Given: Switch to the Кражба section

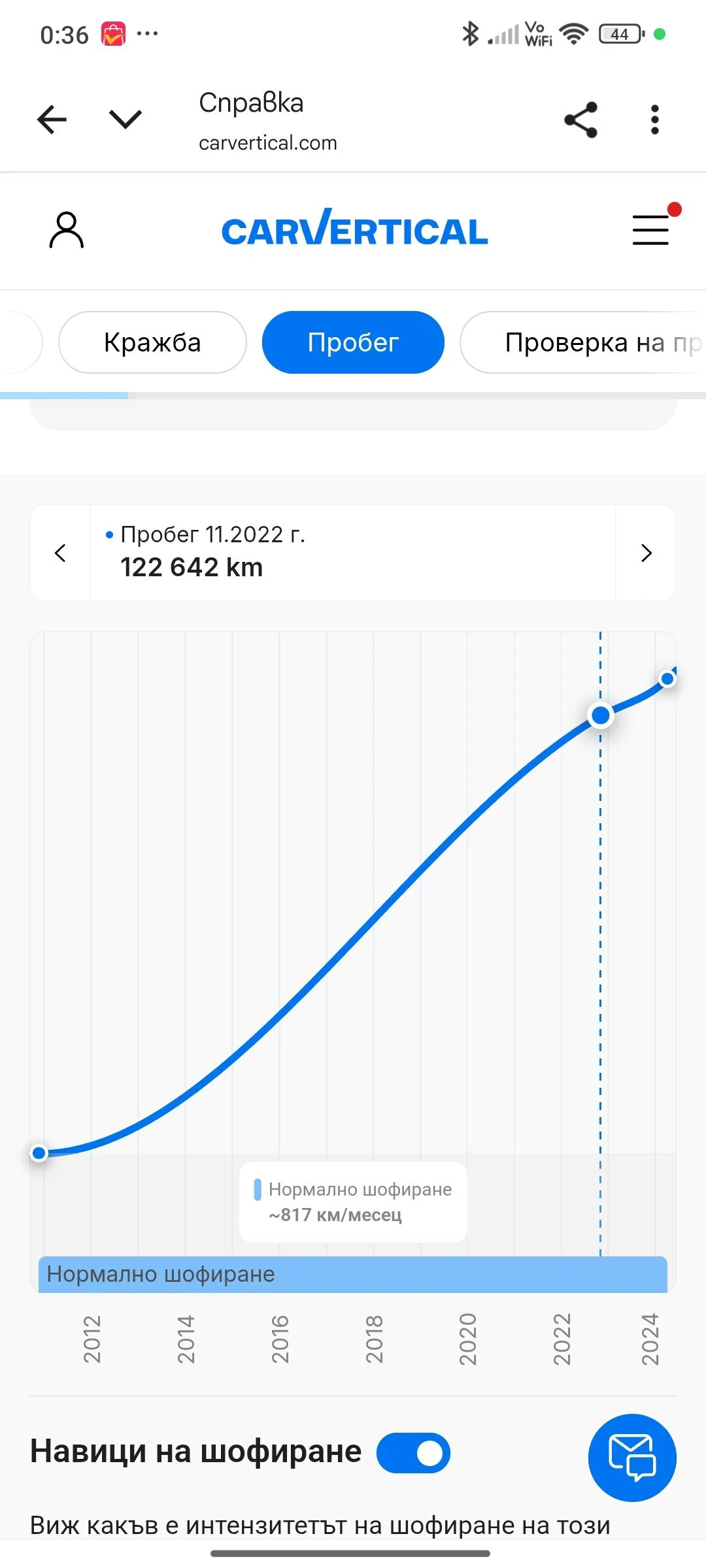Looking at the screenshot, I should [x=152, y=342].
